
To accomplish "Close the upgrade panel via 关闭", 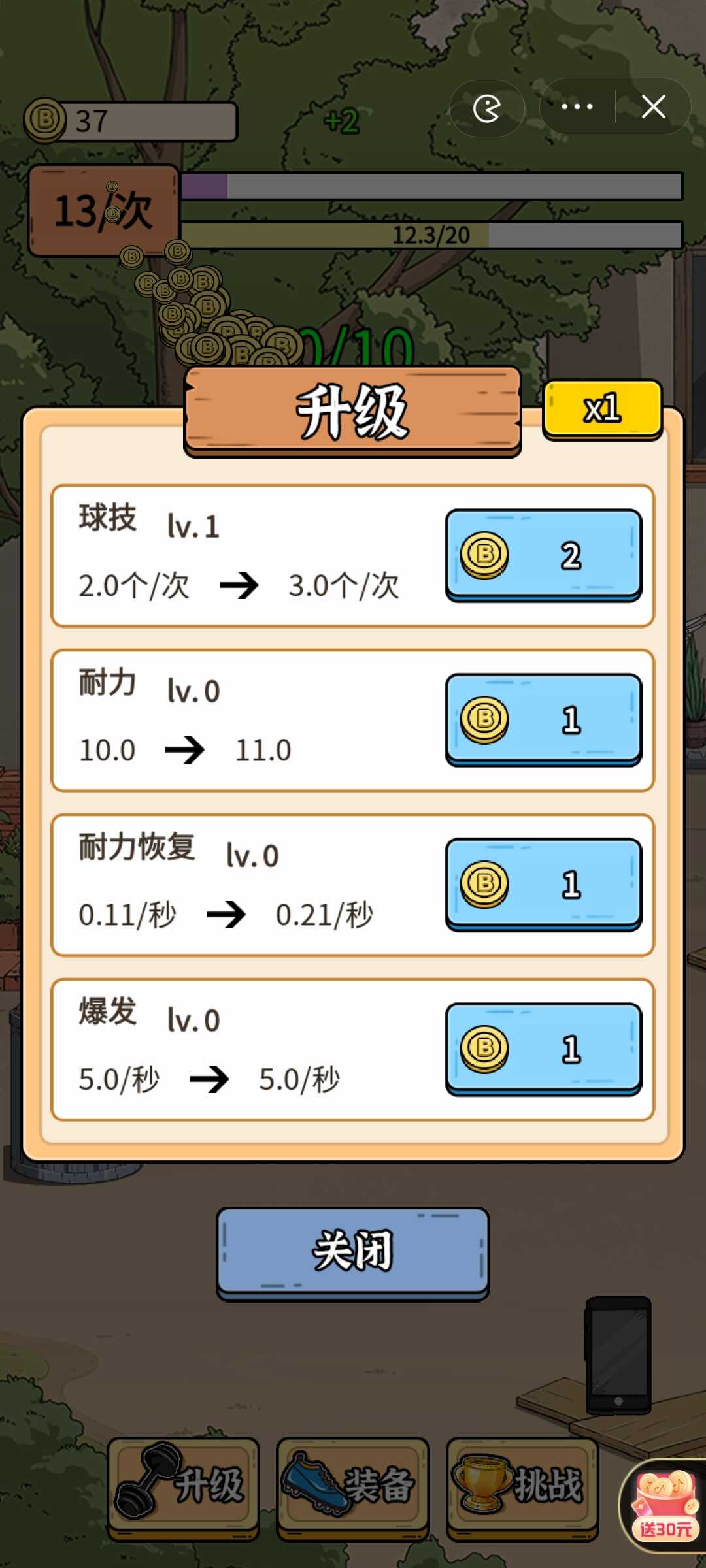I will coord(352,1252).
